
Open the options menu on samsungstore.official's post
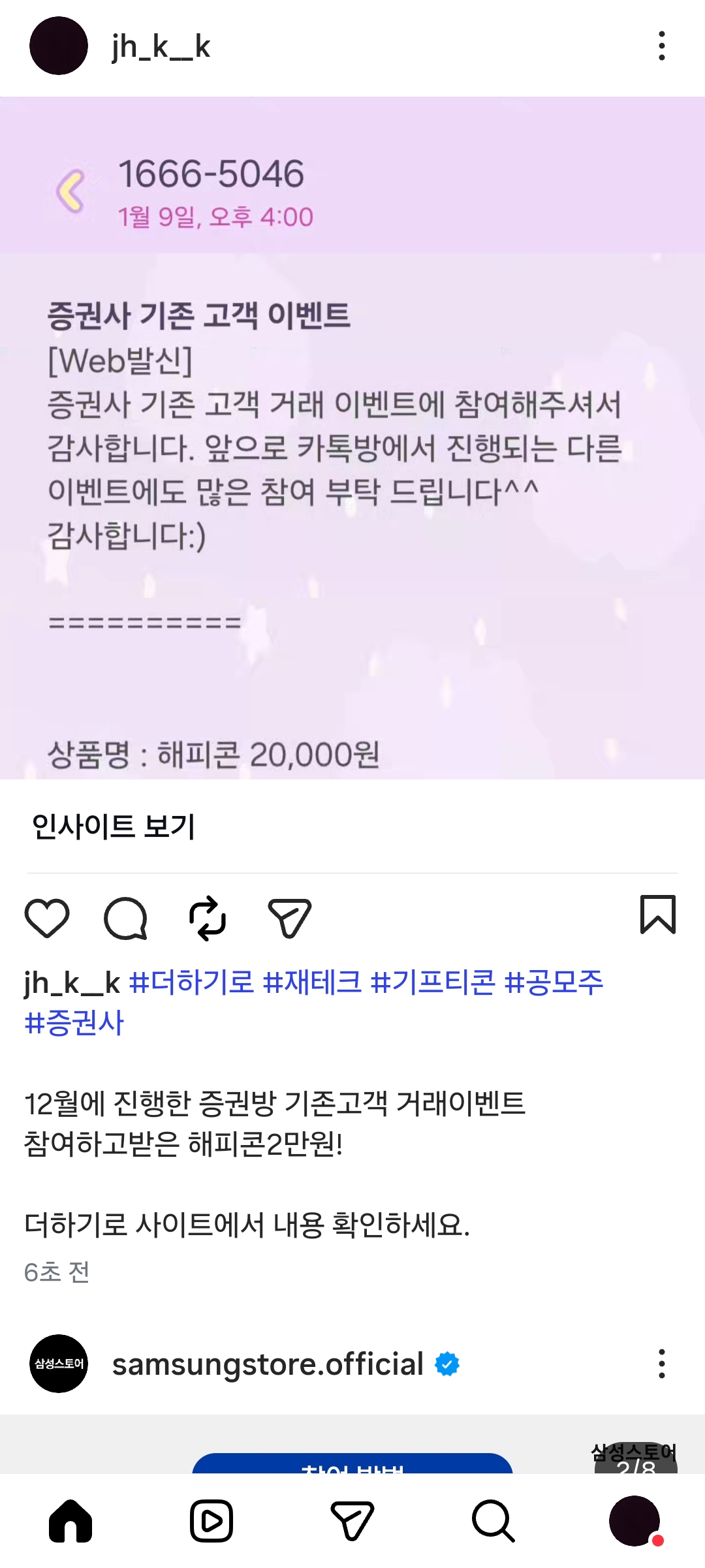click(662, 1364)
